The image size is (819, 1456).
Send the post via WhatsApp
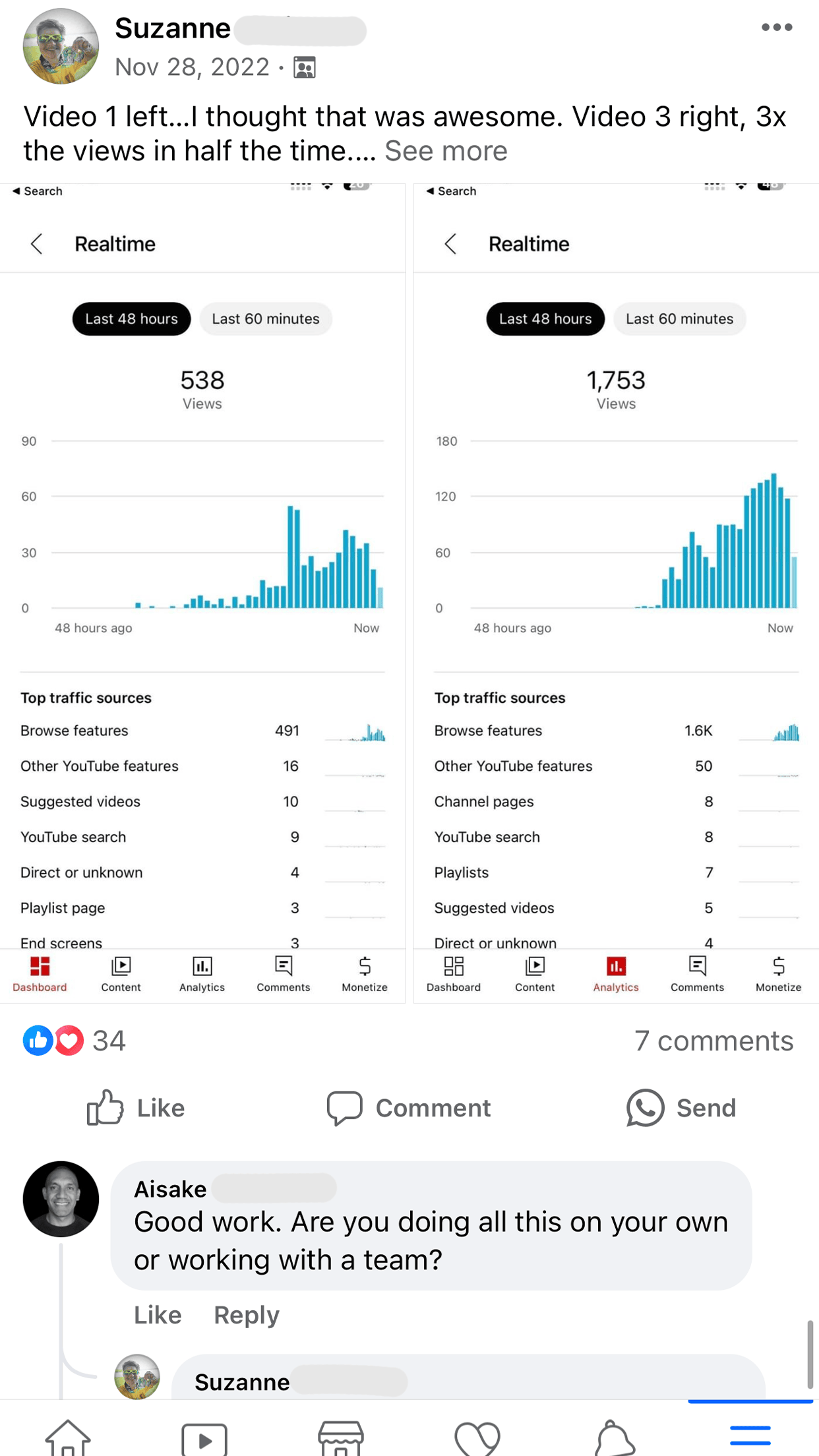click(x=681, y=1108)
